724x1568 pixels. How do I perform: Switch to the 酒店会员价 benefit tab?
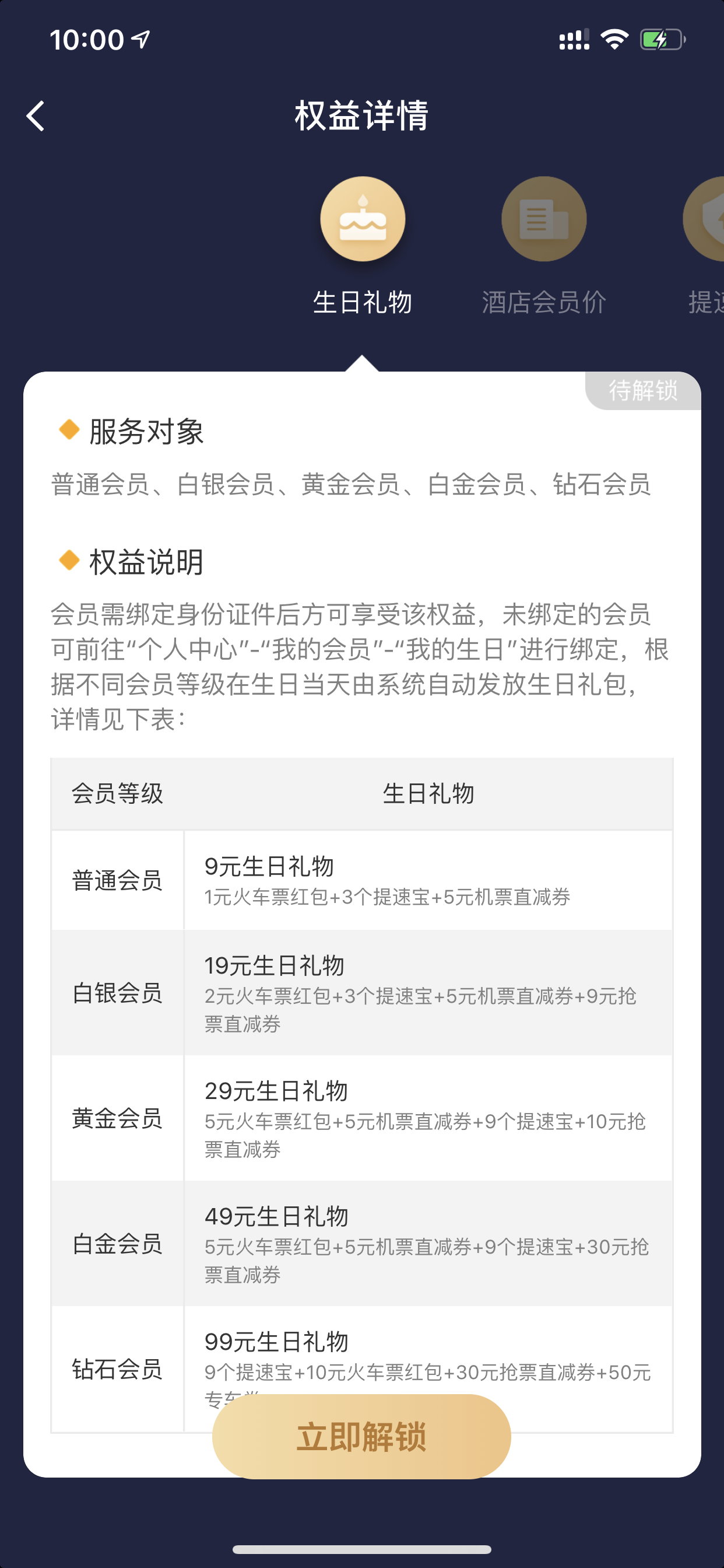click(544, 247)
